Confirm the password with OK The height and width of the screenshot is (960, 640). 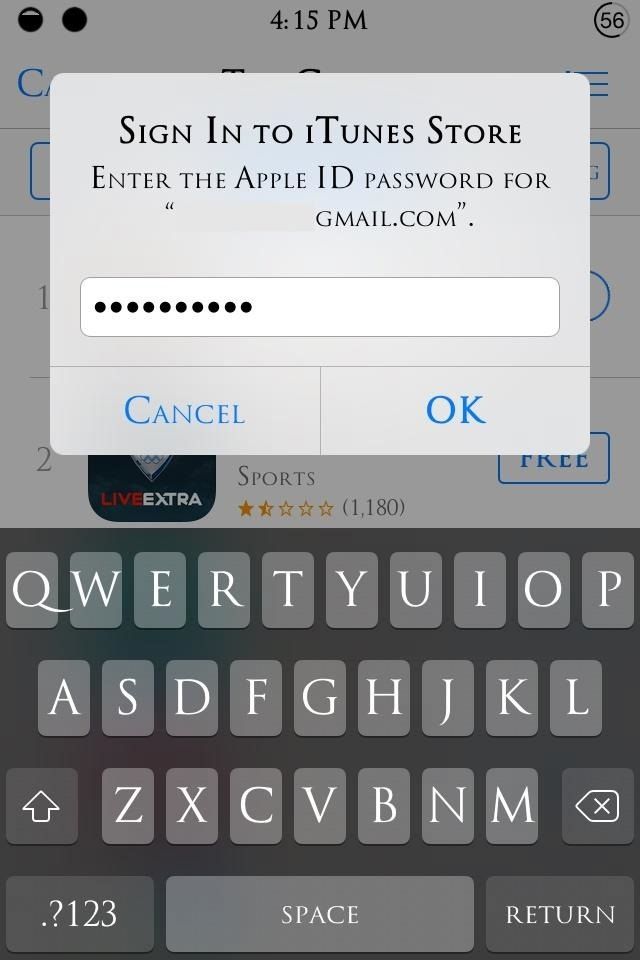(x=455, y=411)
